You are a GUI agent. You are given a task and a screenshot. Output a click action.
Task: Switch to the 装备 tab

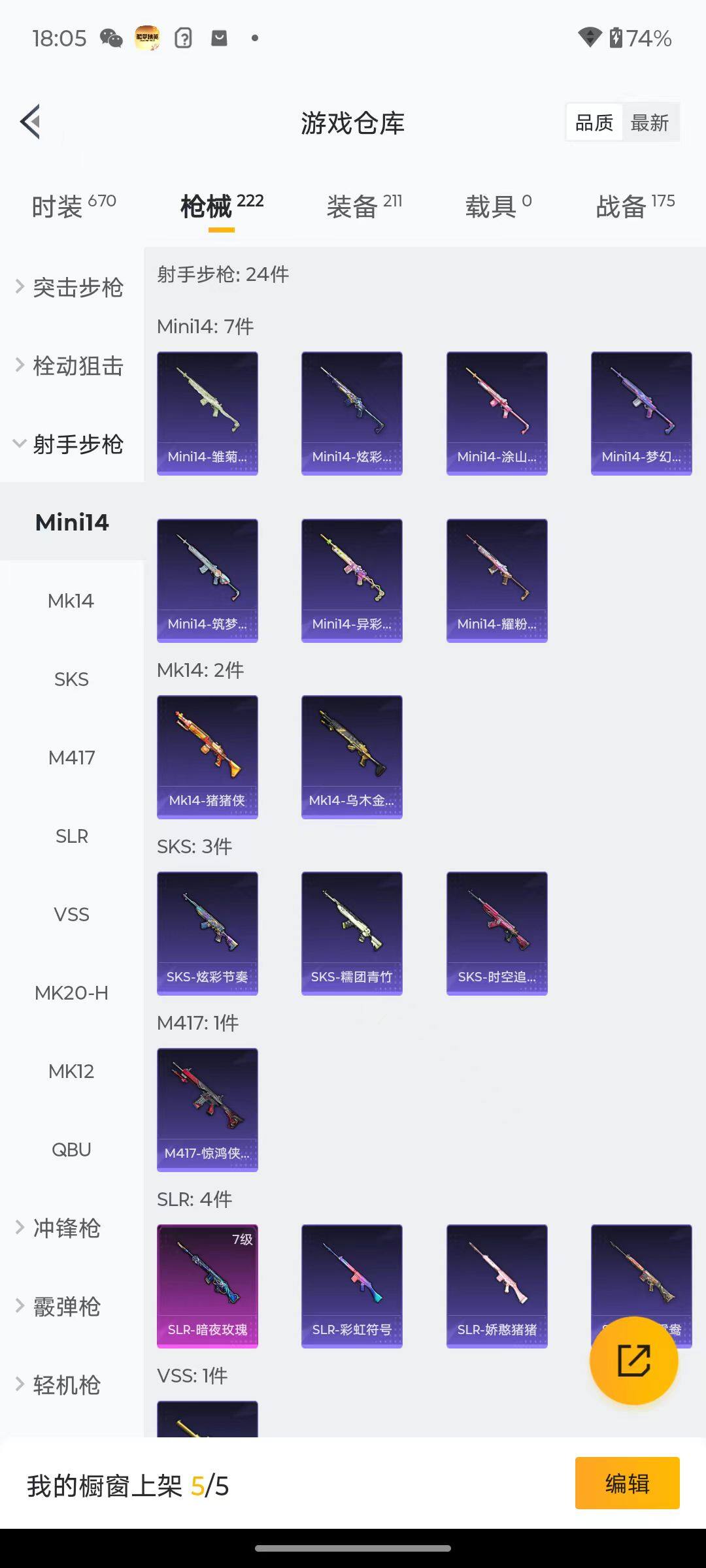pos(363,206)
